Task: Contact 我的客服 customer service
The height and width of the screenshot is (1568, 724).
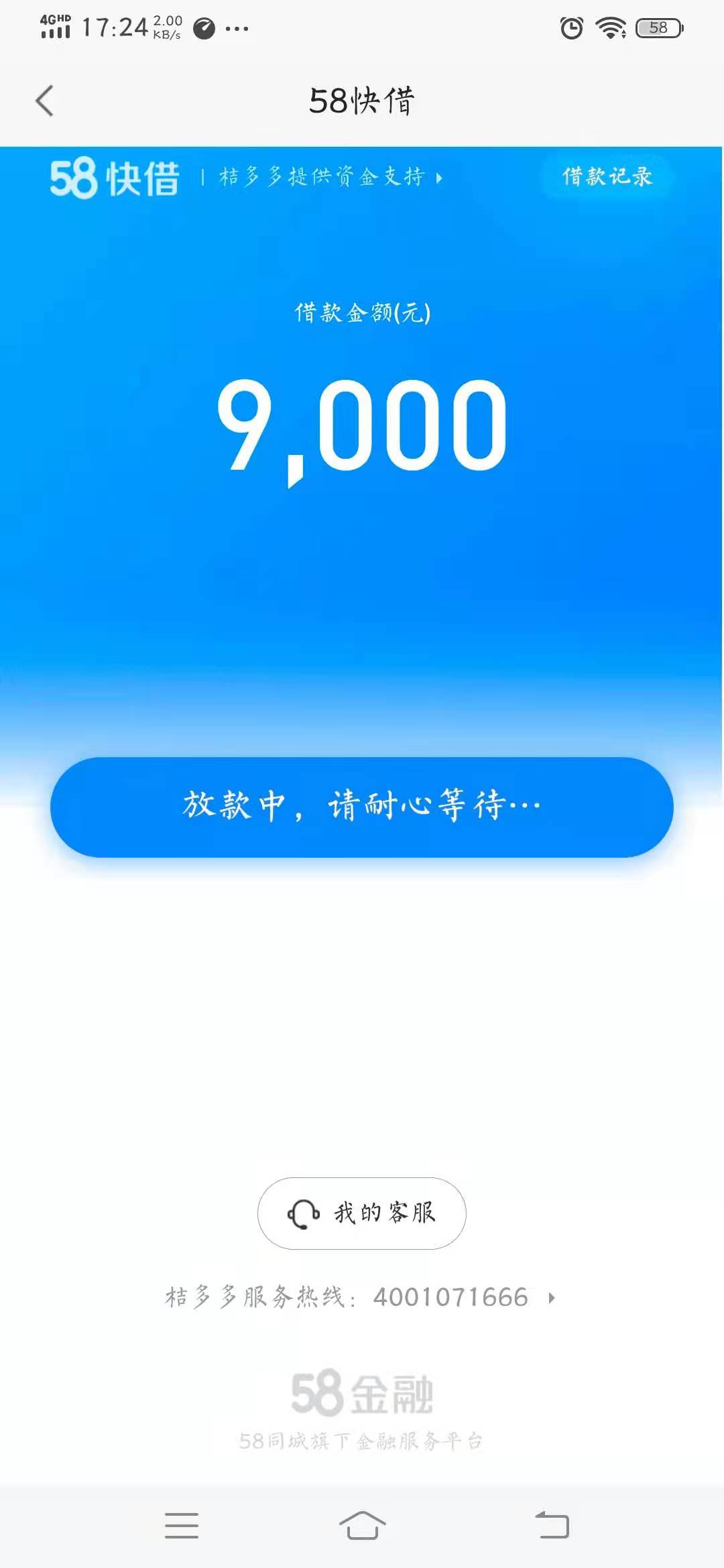Action: click(x=362, y=1213)
